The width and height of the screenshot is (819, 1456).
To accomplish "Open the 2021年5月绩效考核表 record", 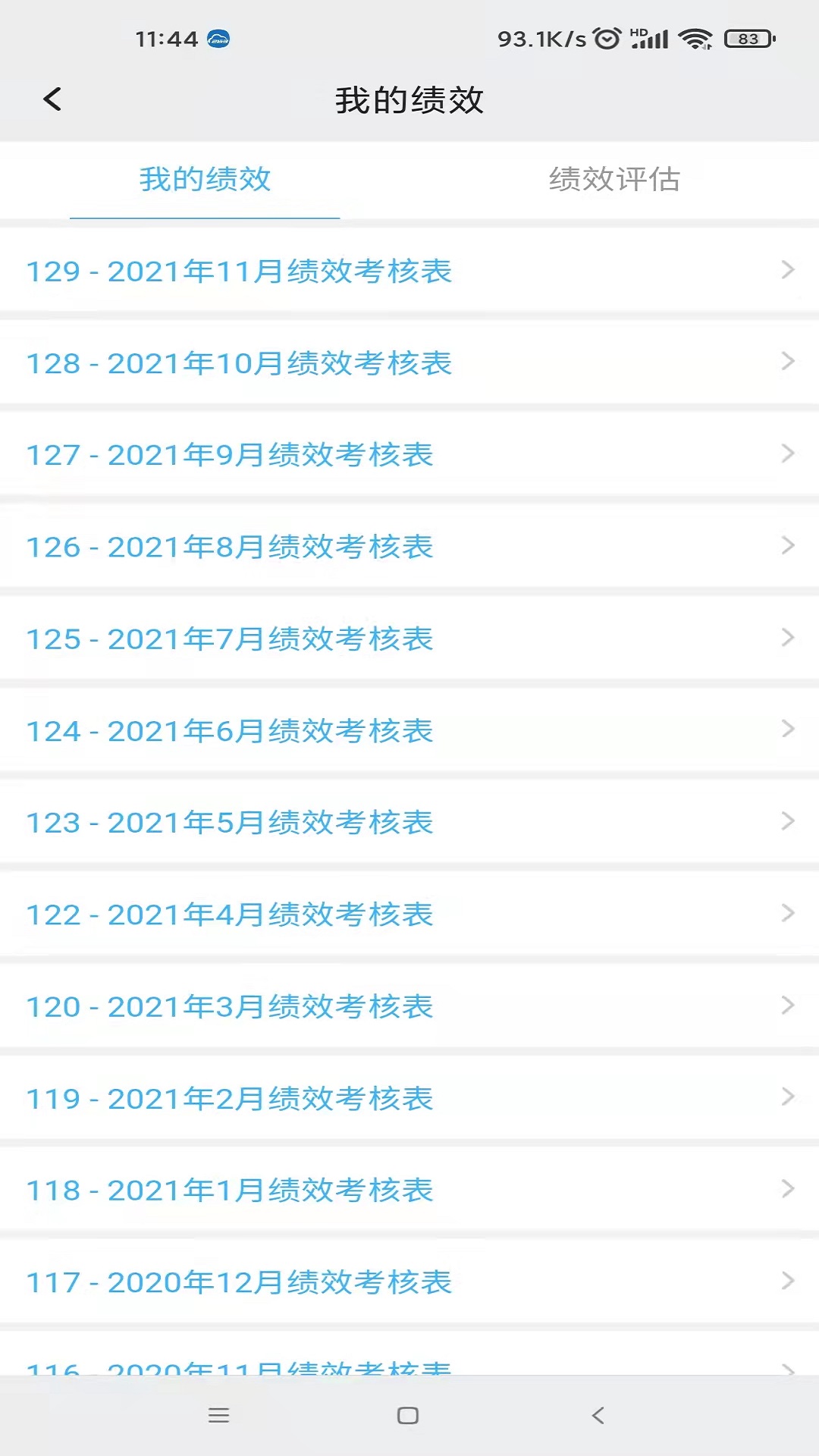I will click(409, 822).
